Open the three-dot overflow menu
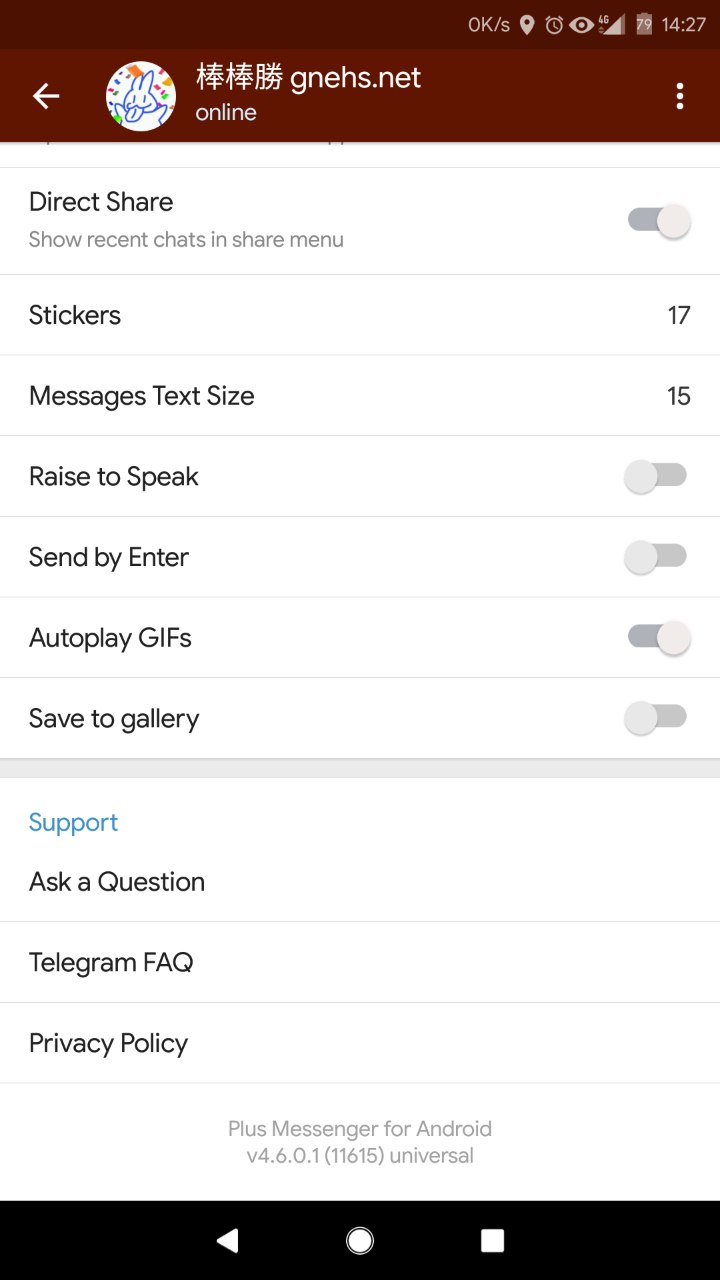Image resolution: width=720 pixels, height=1280 pixels. point(680,96)
